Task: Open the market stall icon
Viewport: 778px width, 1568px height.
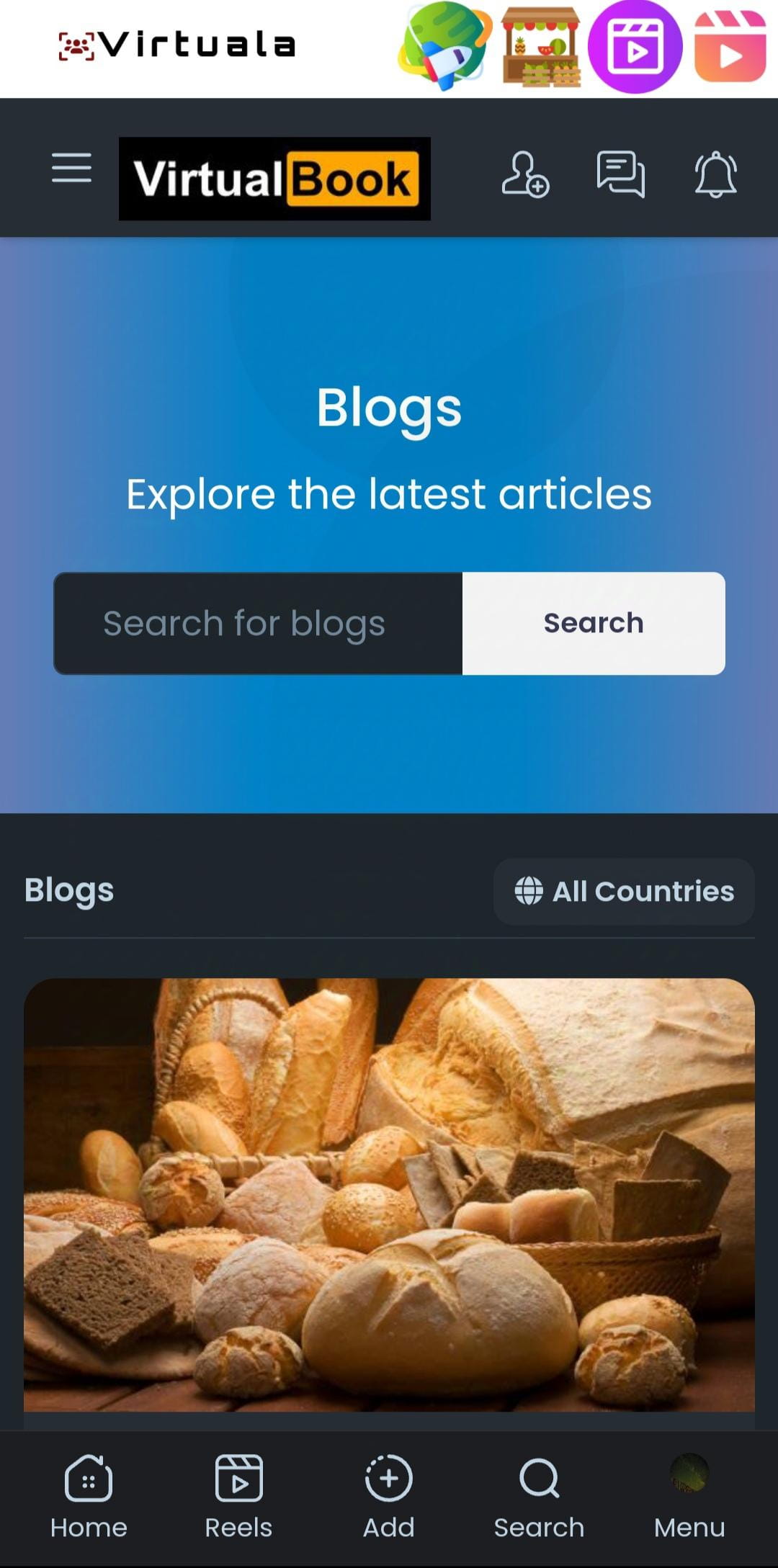Action: pyautogui.click(x=541, y=48)
